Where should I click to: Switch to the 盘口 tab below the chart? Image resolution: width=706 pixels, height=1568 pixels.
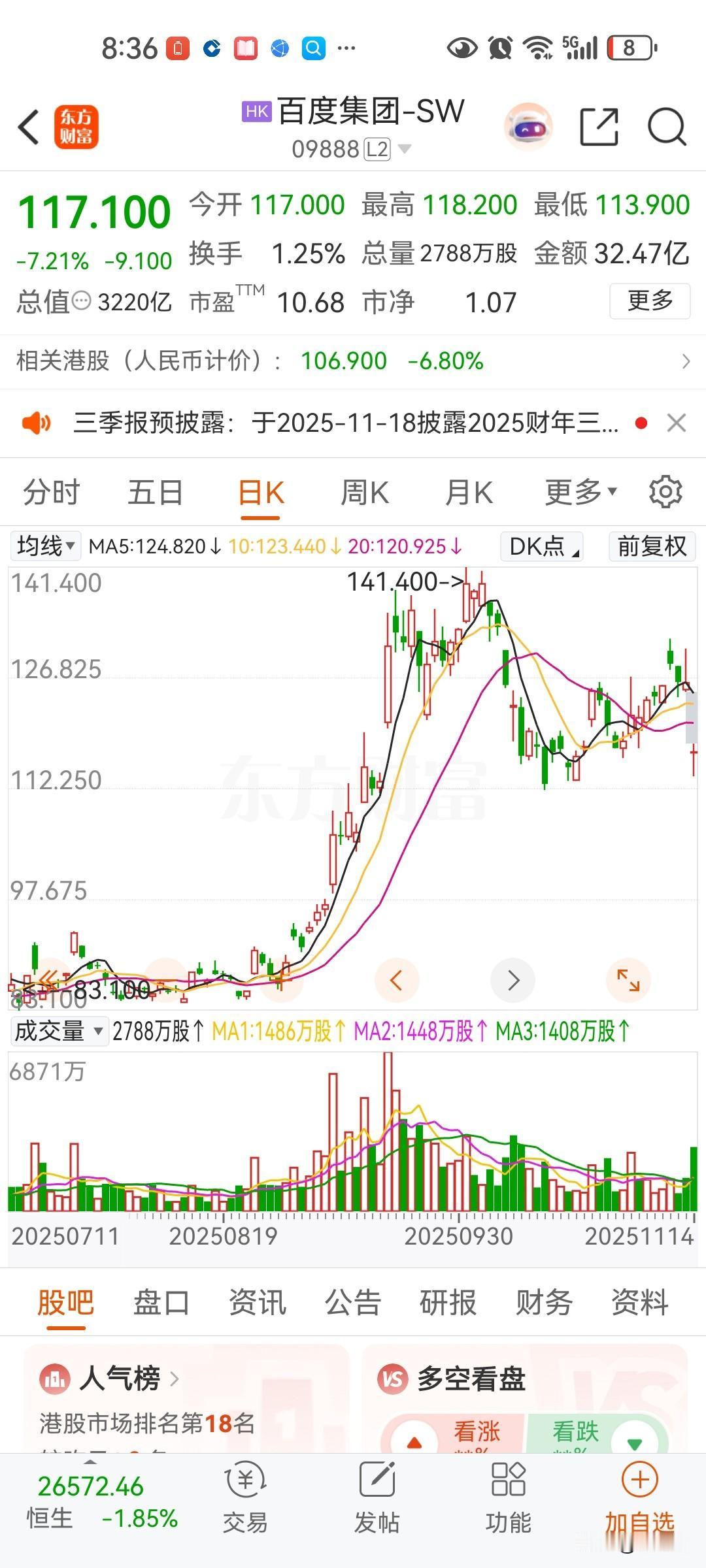point(160,1303)
